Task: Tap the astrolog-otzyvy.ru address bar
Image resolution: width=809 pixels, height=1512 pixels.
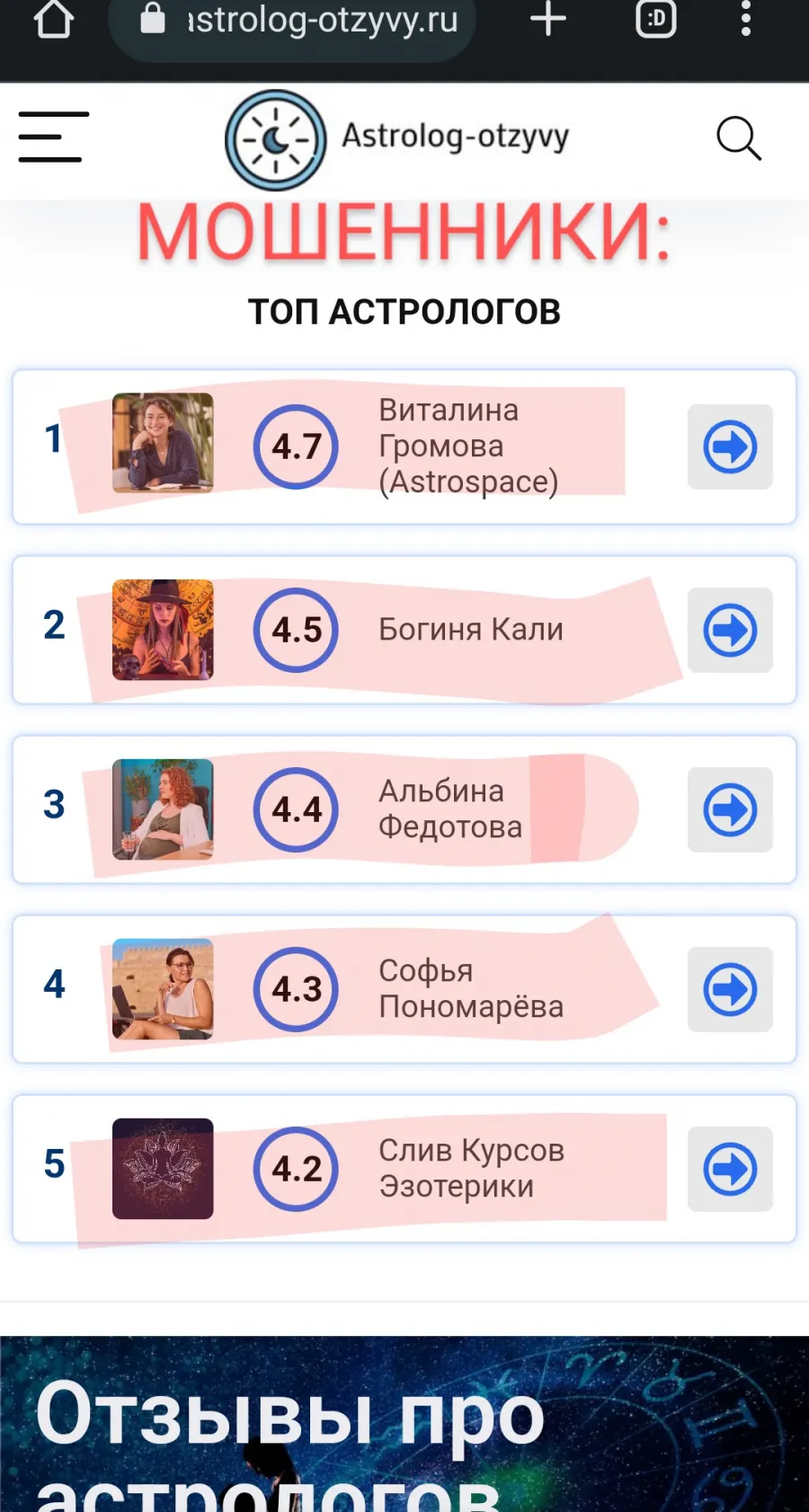Action: pos(292,22)
